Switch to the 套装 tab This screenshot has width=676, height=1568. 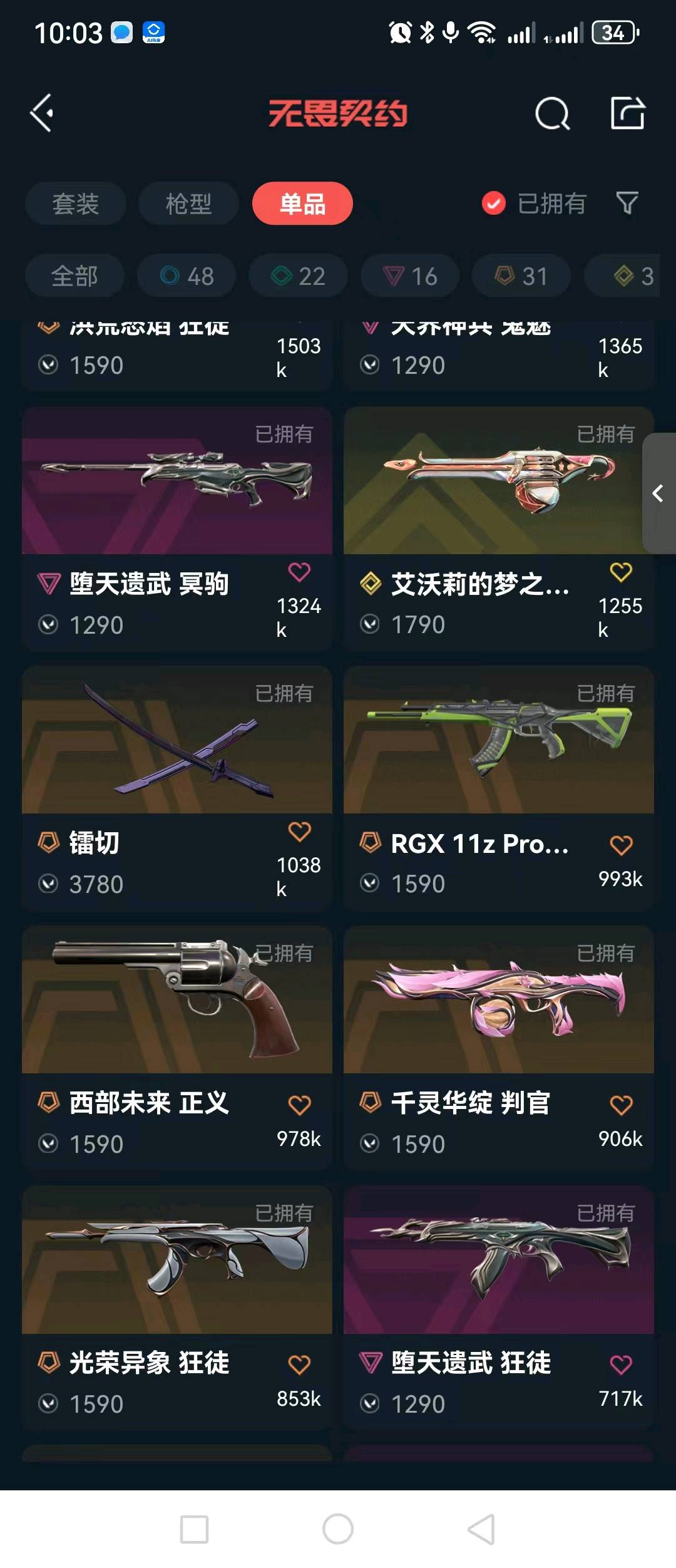pos(76,204)
